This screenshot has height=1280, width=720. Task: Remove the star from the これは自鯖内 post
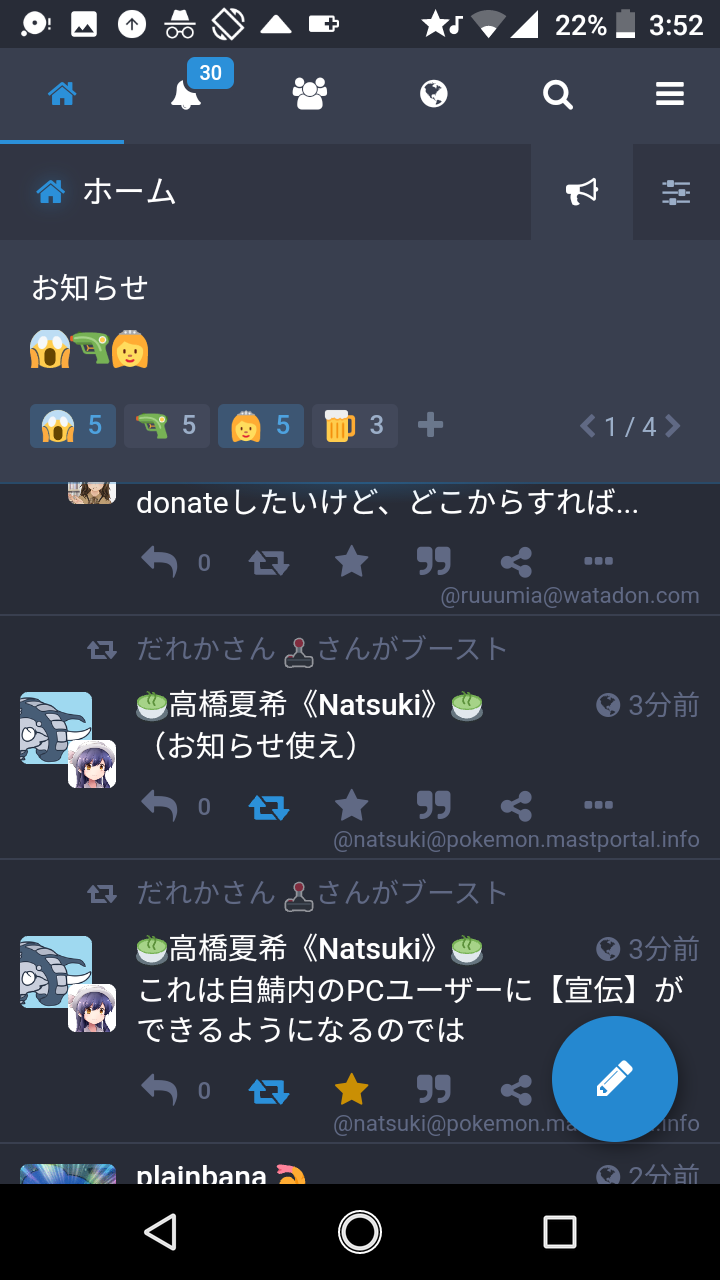351,1089
